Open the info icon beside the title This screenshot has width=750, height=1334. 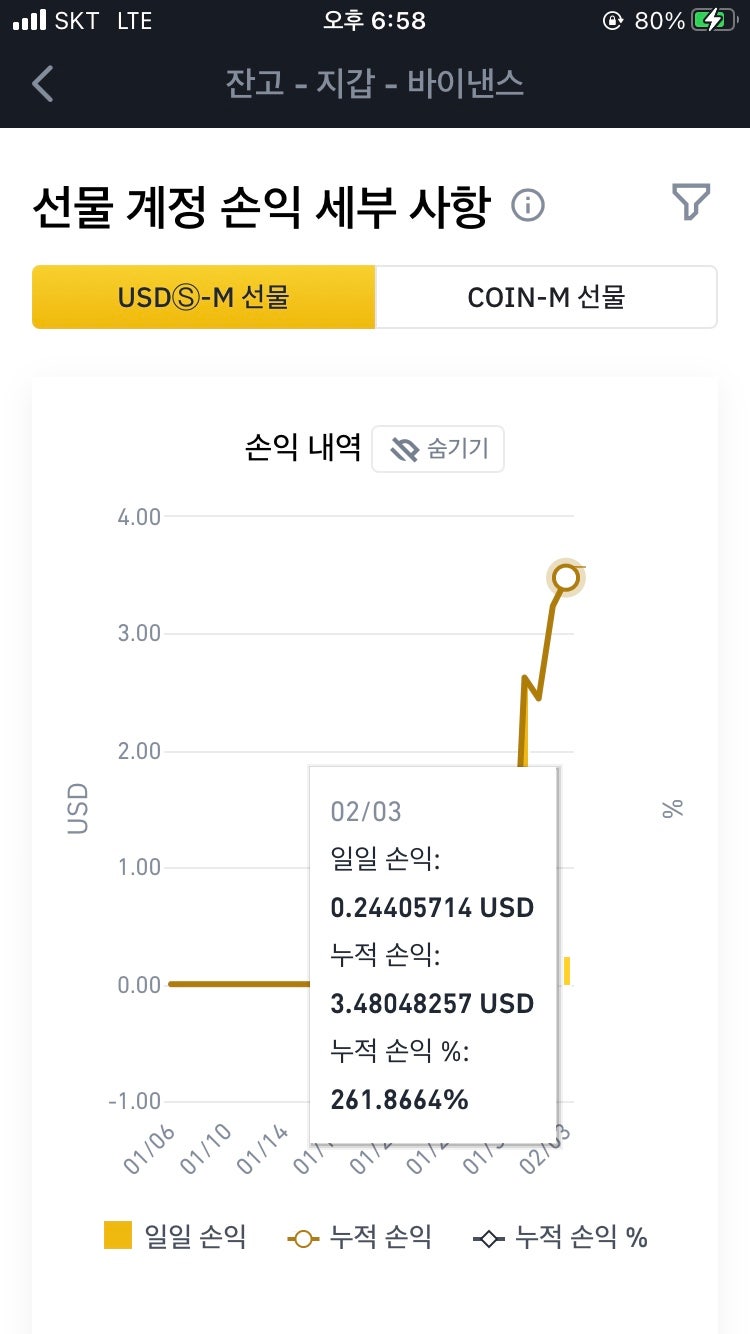[x=528, y=206]
